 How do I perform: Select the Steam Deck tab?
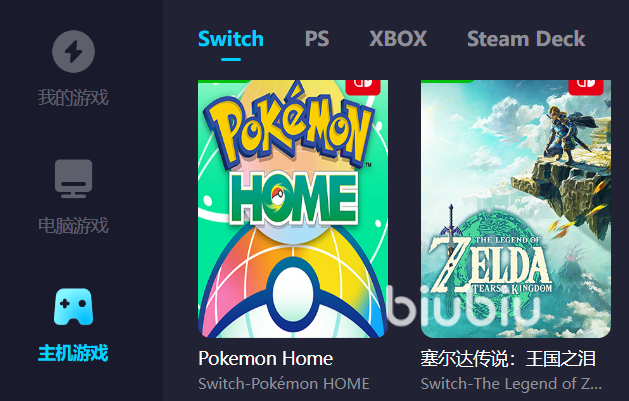[526, 39]
